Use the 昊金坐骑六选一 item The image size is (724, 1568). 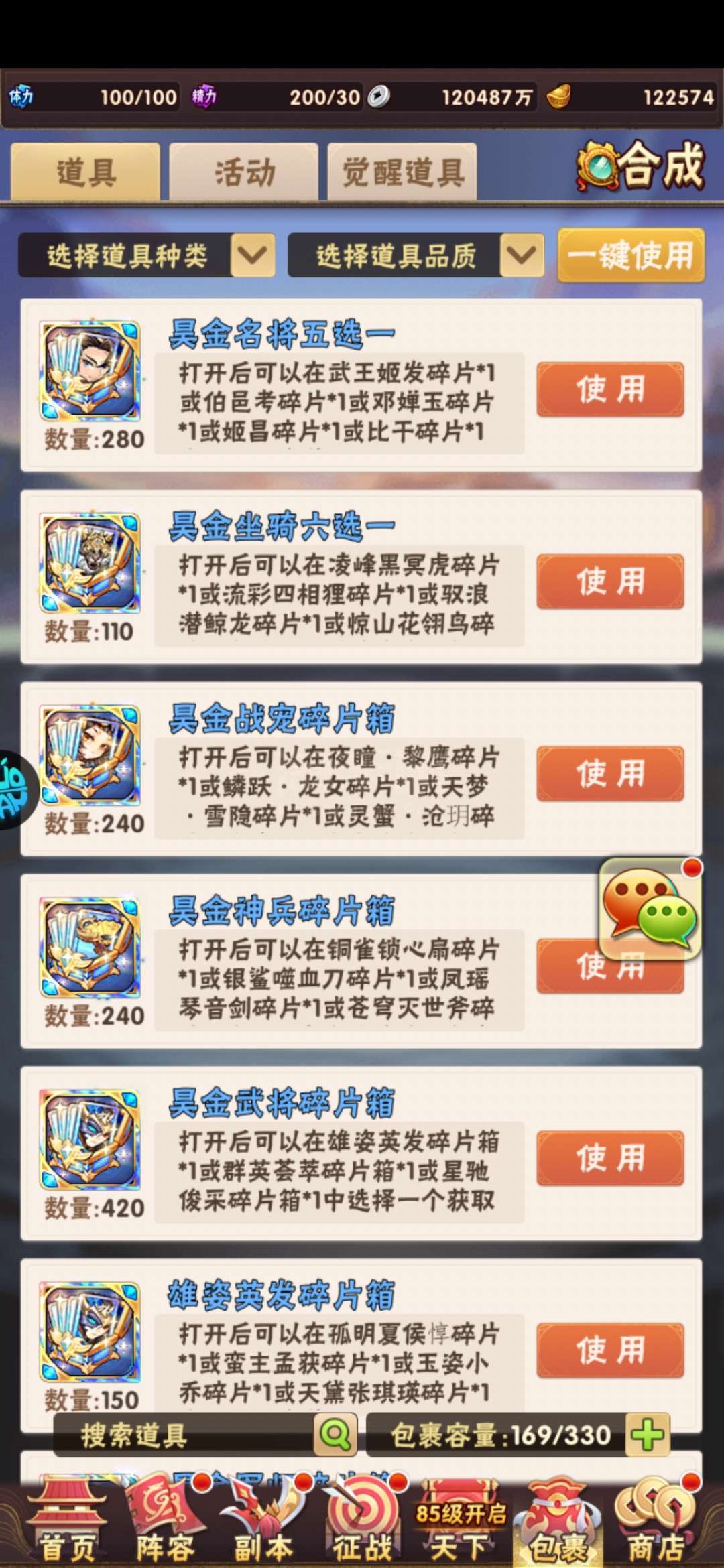tap(610, 582)
